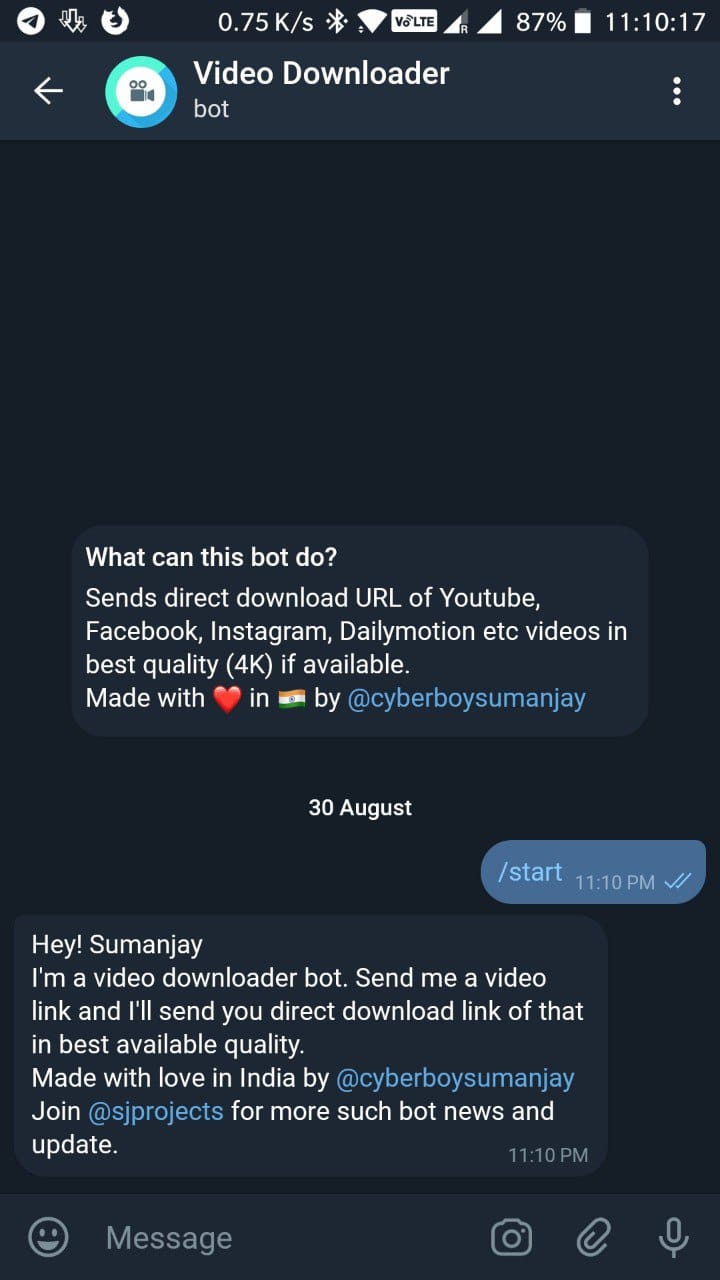Open the camera icon in the message bar
Viewport: 720px width, 1280px height.
(512, 1238)
